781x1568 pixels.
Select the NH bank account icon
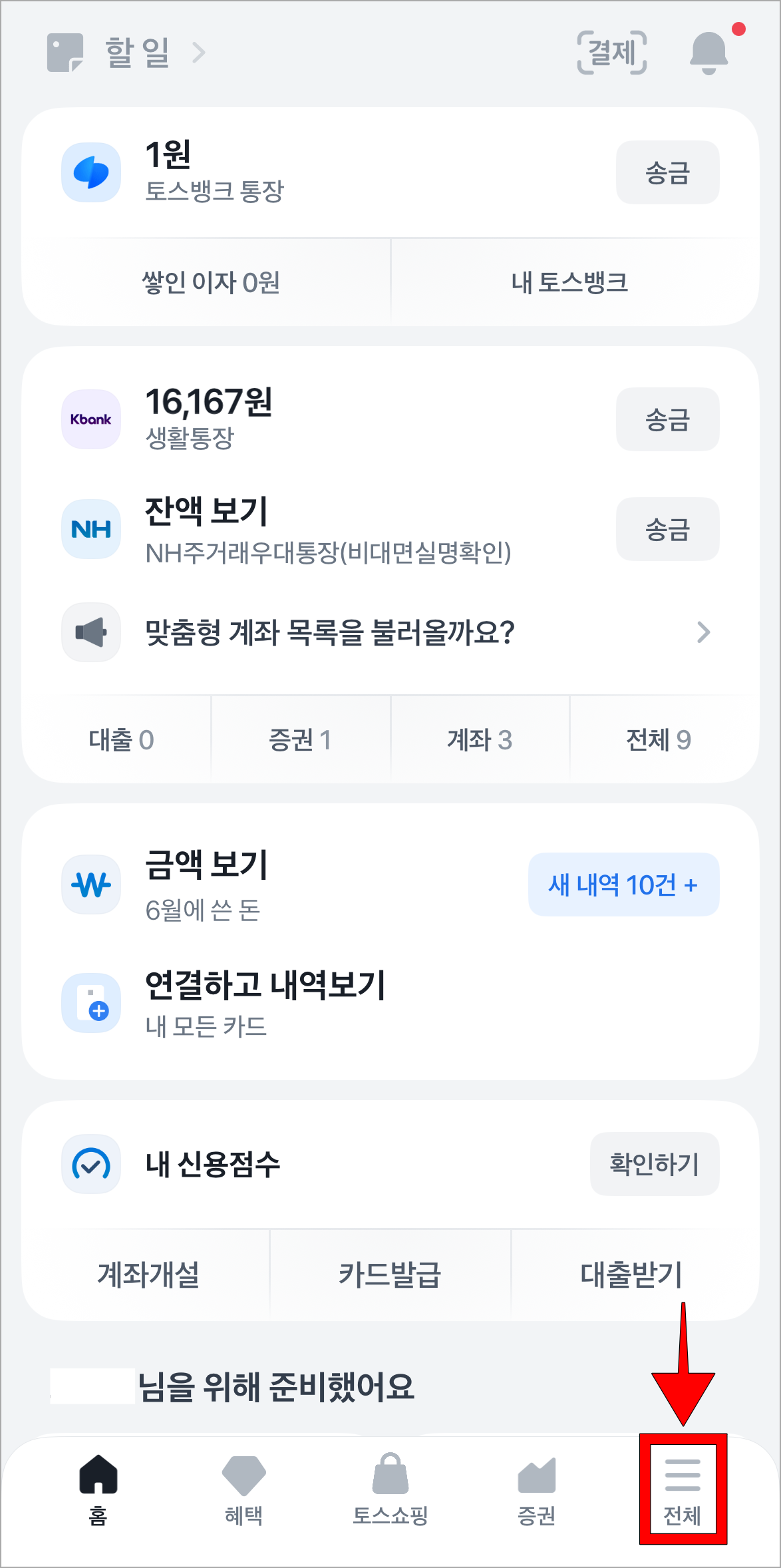[x=91, y=529]
